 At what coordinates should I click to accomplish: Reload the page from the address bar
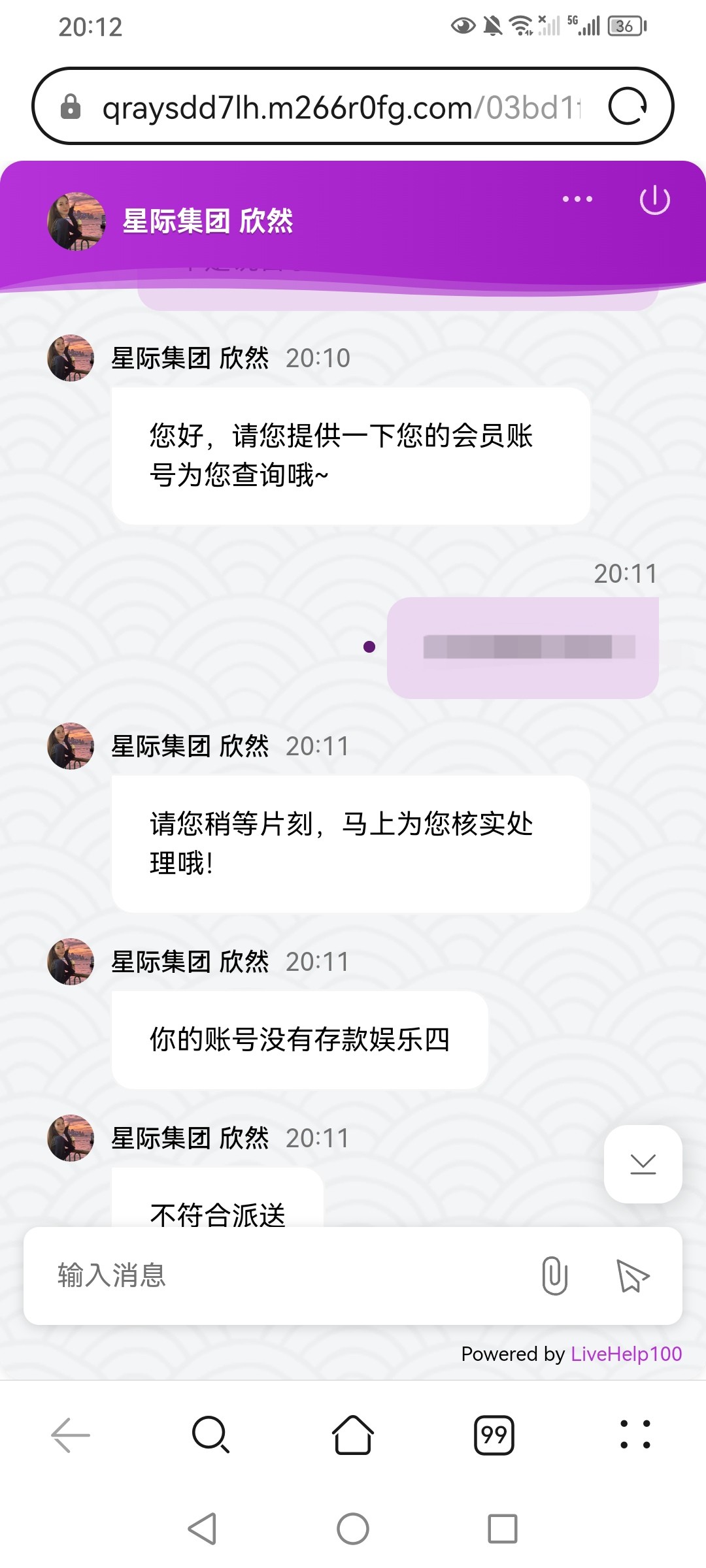628,106
